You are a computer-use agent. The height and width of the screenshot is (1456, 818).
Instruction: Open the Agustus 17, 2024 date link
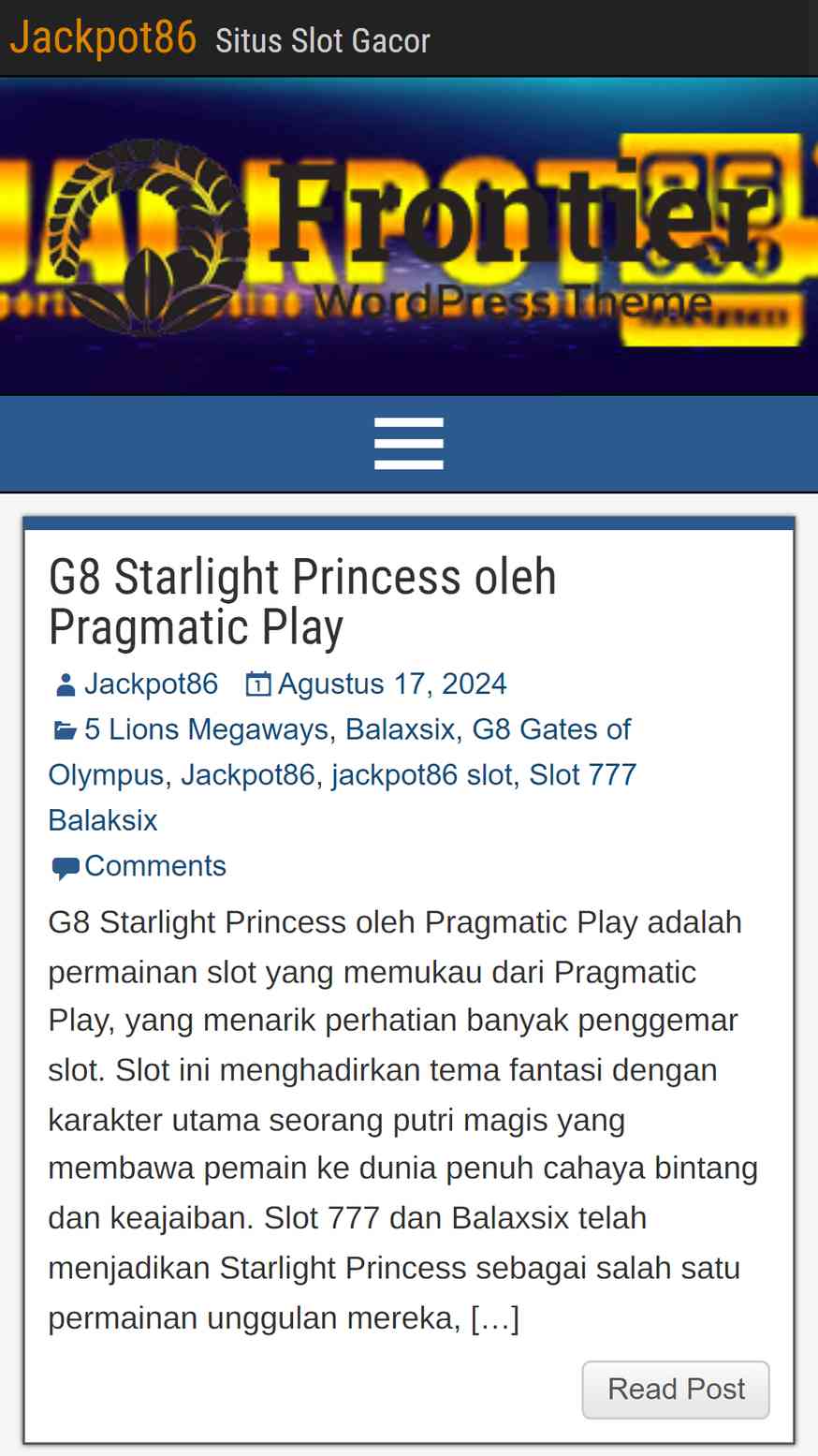[392, 684]
